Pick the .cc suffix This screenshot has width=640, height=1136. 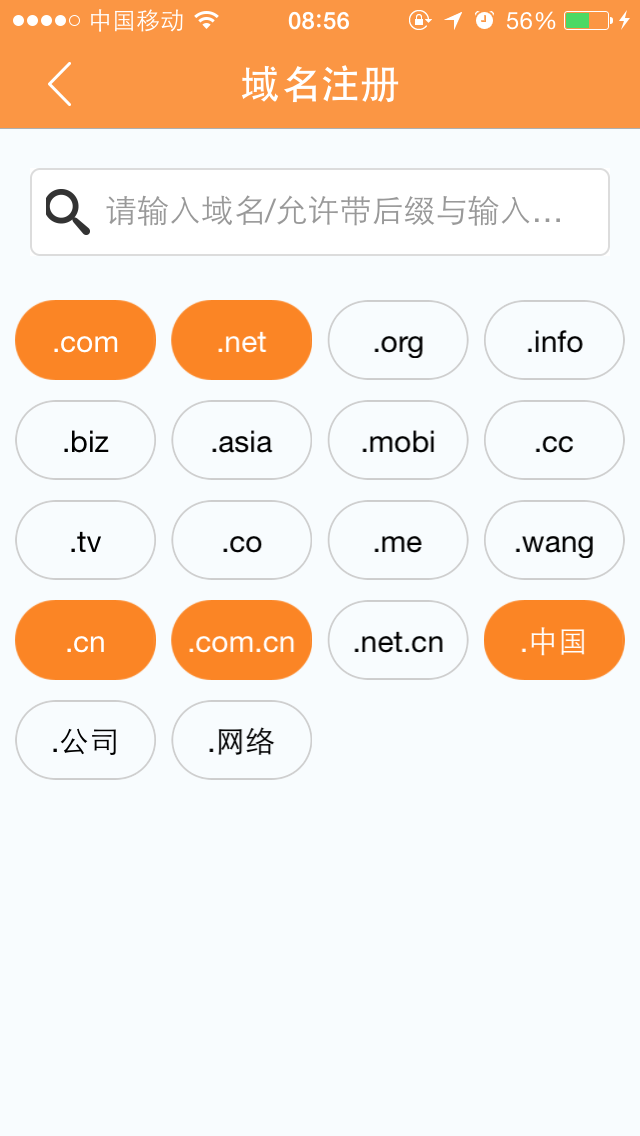[x=554, y=441]
